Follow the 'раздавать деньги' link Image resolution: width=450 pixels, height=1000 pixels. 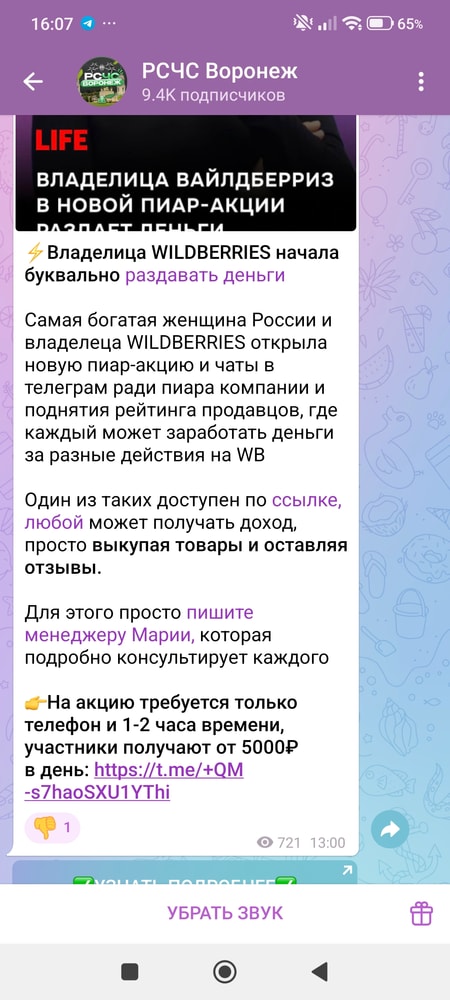(x=205, y=276)
